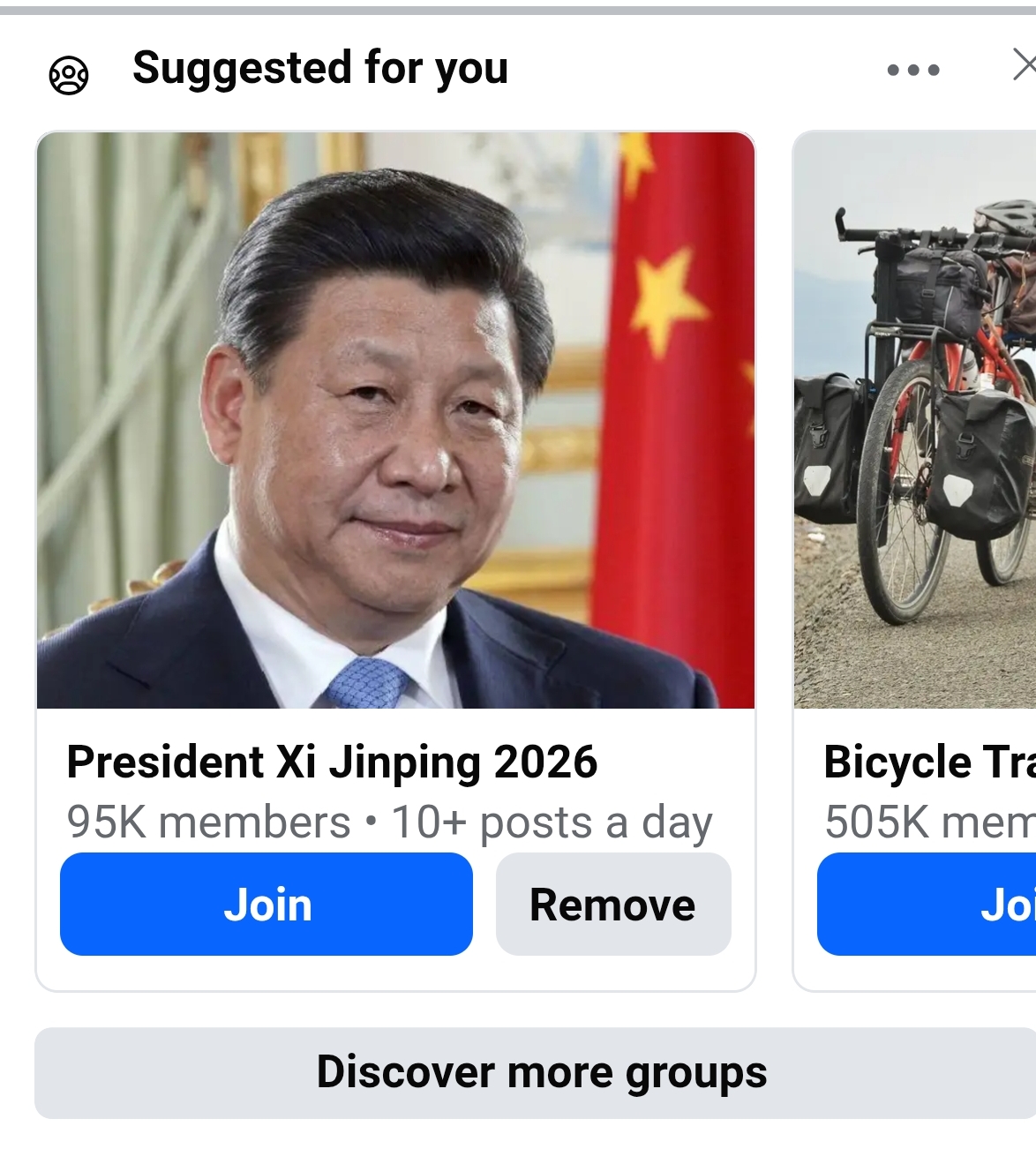Remove the President Xi Jinping 2026 suggestion
The height and width of the screenshot is (1149, 1036).
(613, 904)
